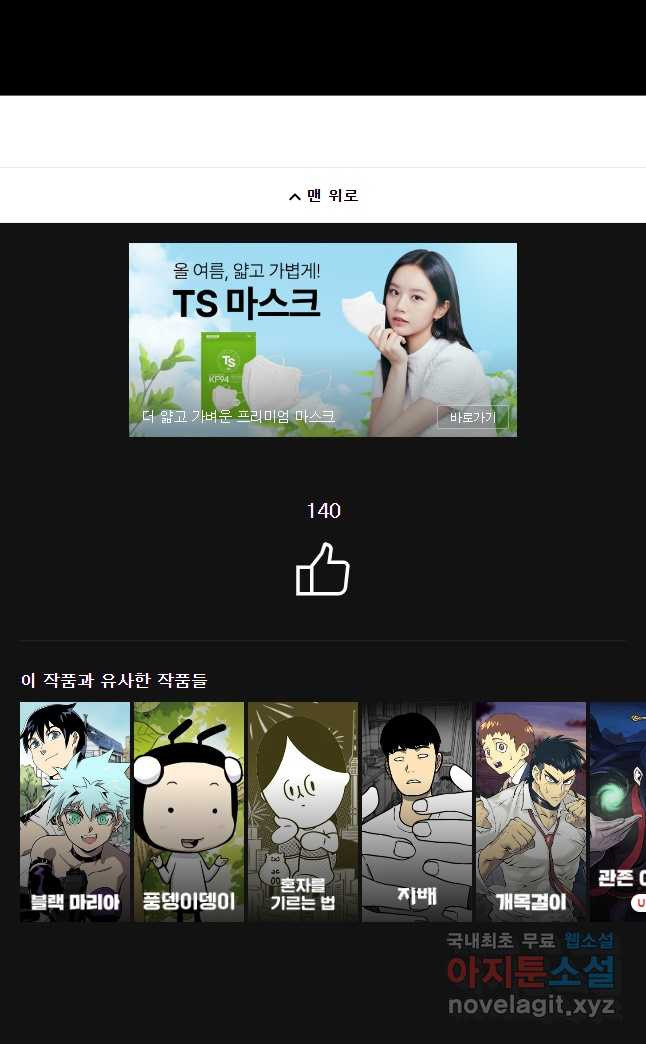Tap 맨 위로 to jump to top
The width and height of the screenshot is (646, 1044).
tap(323, 196)
